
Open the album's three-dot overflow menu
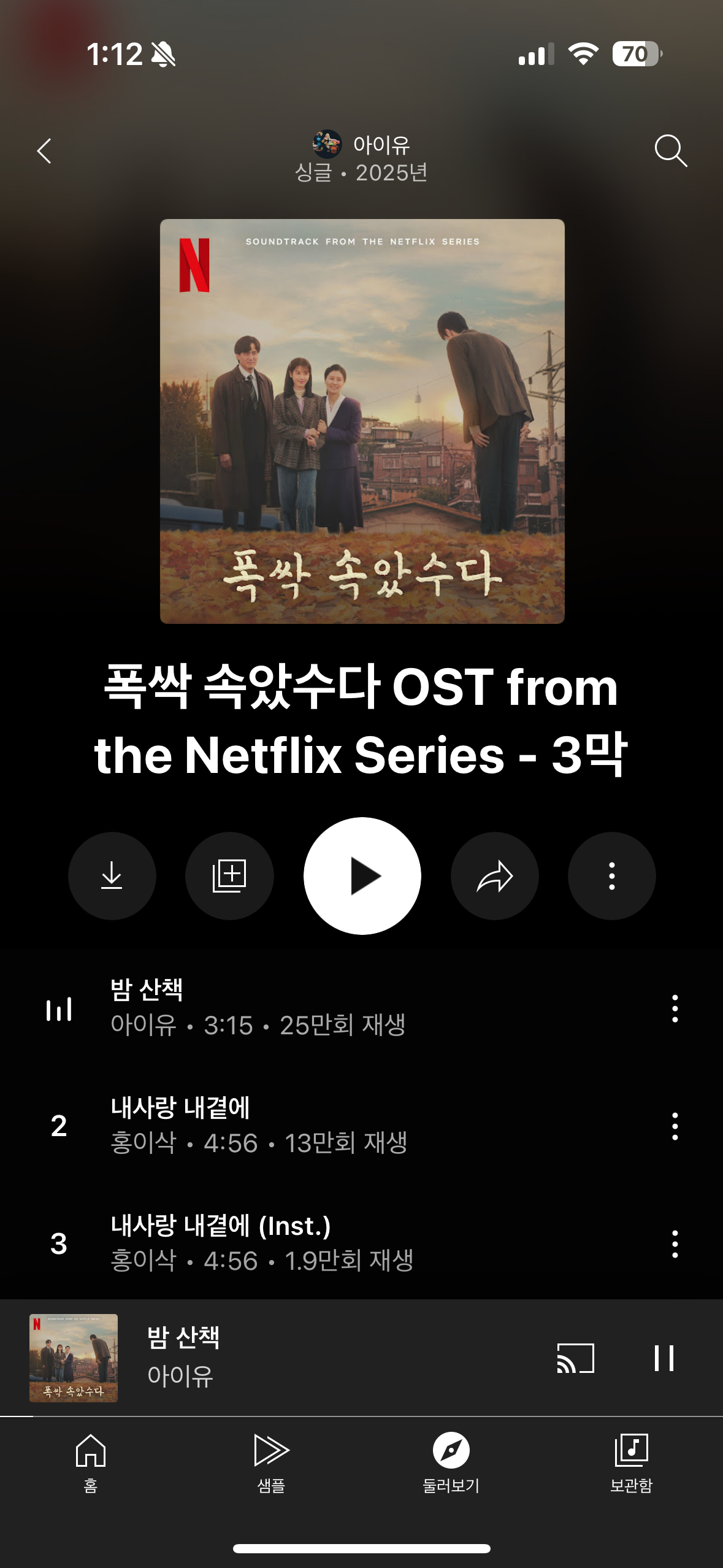[611, 876]
